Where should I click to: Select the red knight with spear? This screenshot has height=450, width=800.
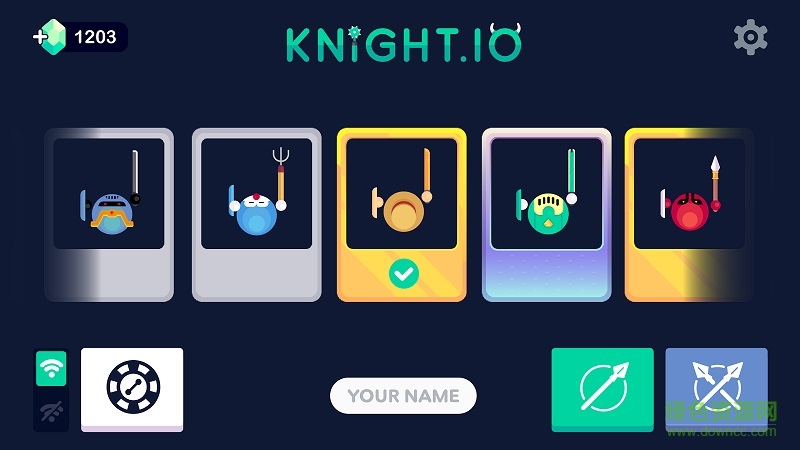(689, 213)
